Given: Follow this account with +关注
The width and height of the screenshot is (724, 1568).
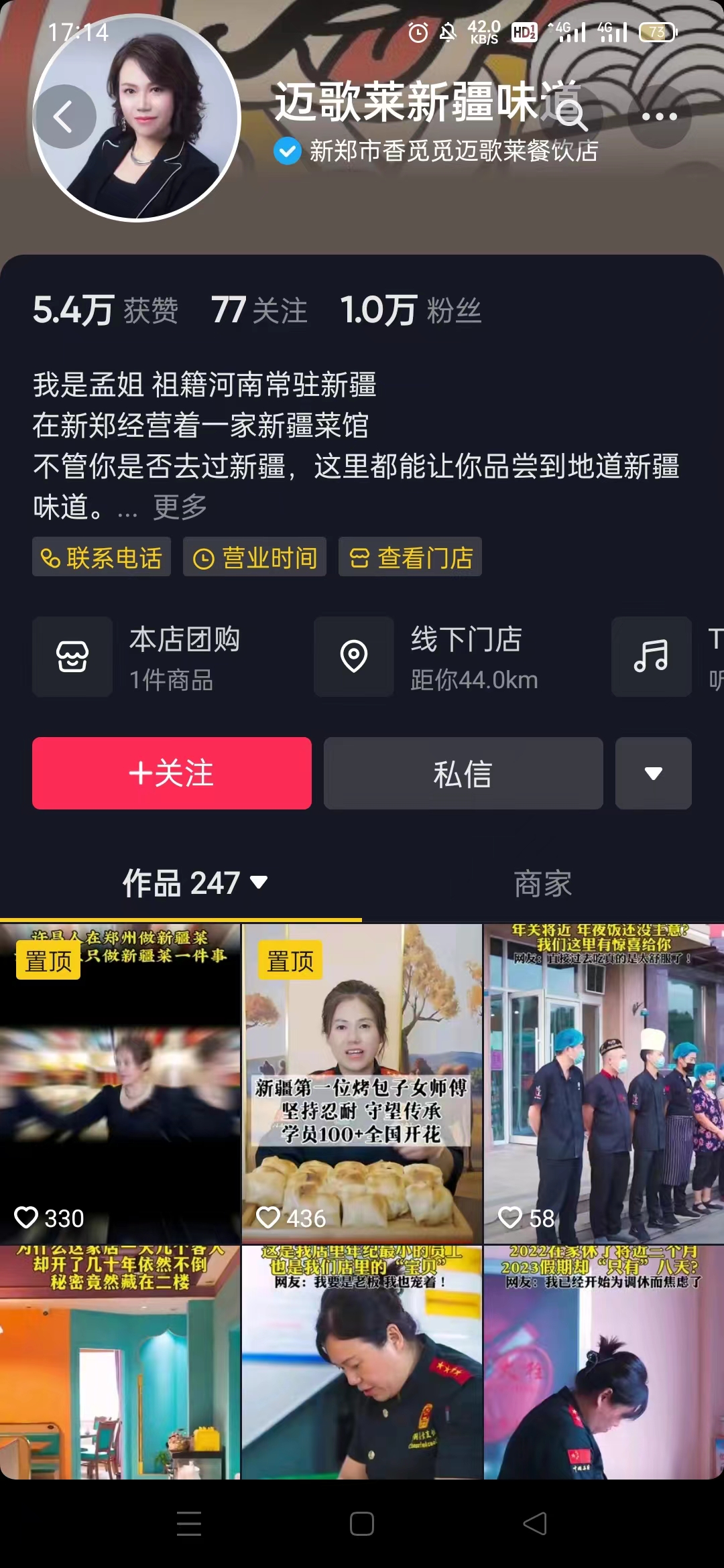Looking at the screenshot, I should coord(172,773).
